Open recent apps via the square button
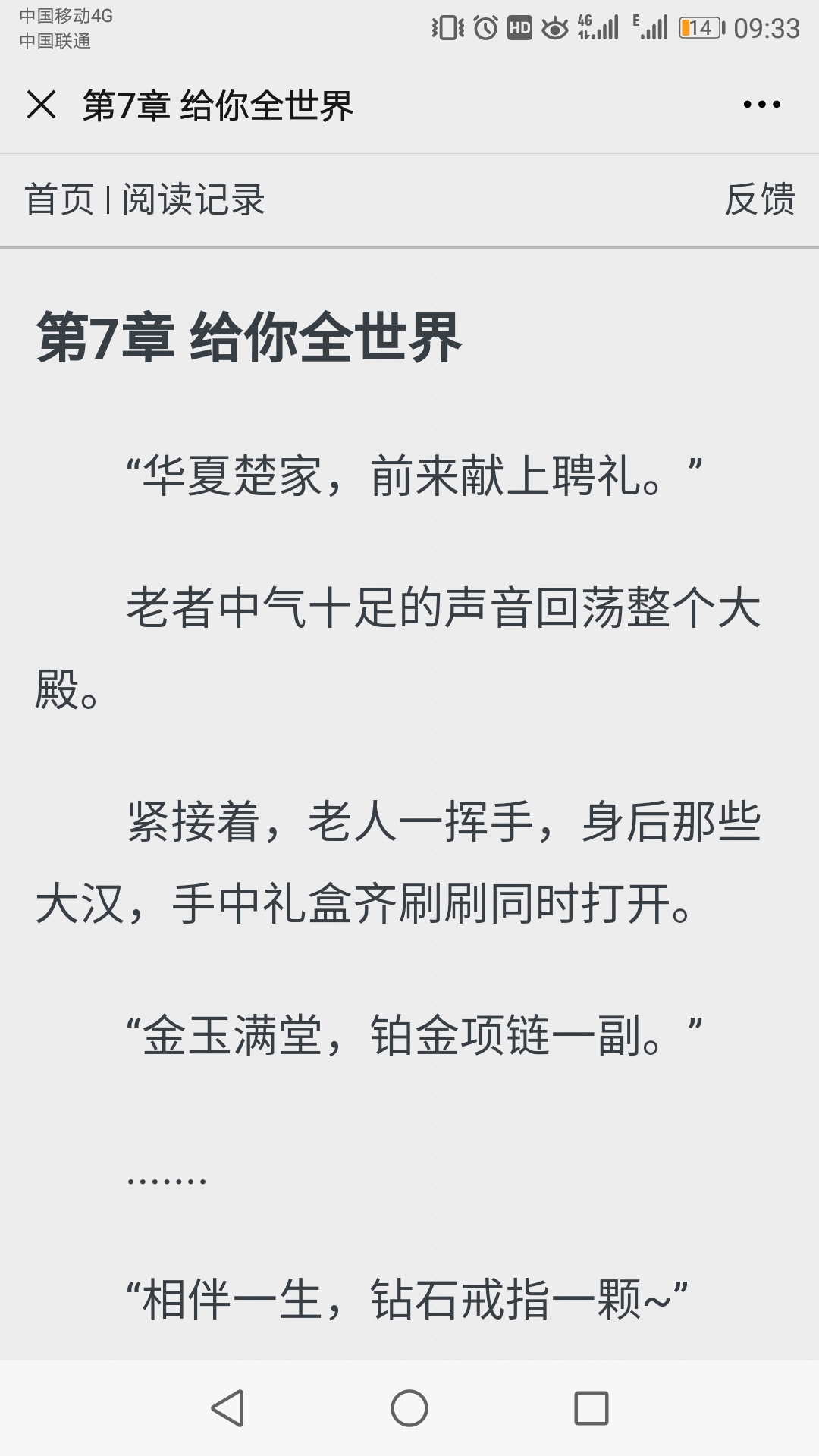 [x=591, y=1408]
